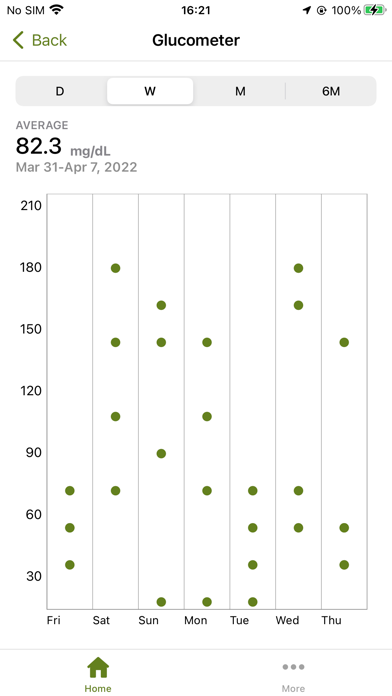Open the Home tab
This screenshot has height=696, width=392.
coord(98,674)
